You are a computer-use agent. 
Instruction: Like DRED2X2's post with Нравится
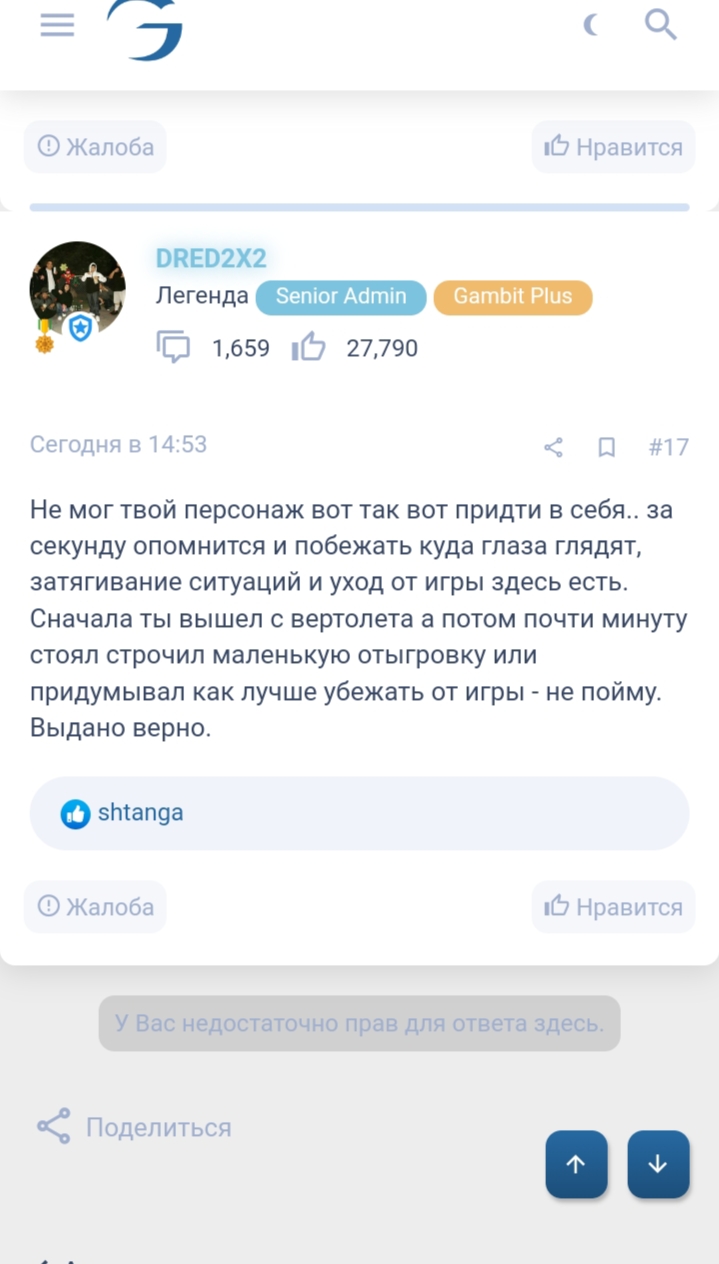tap(613, 907)
